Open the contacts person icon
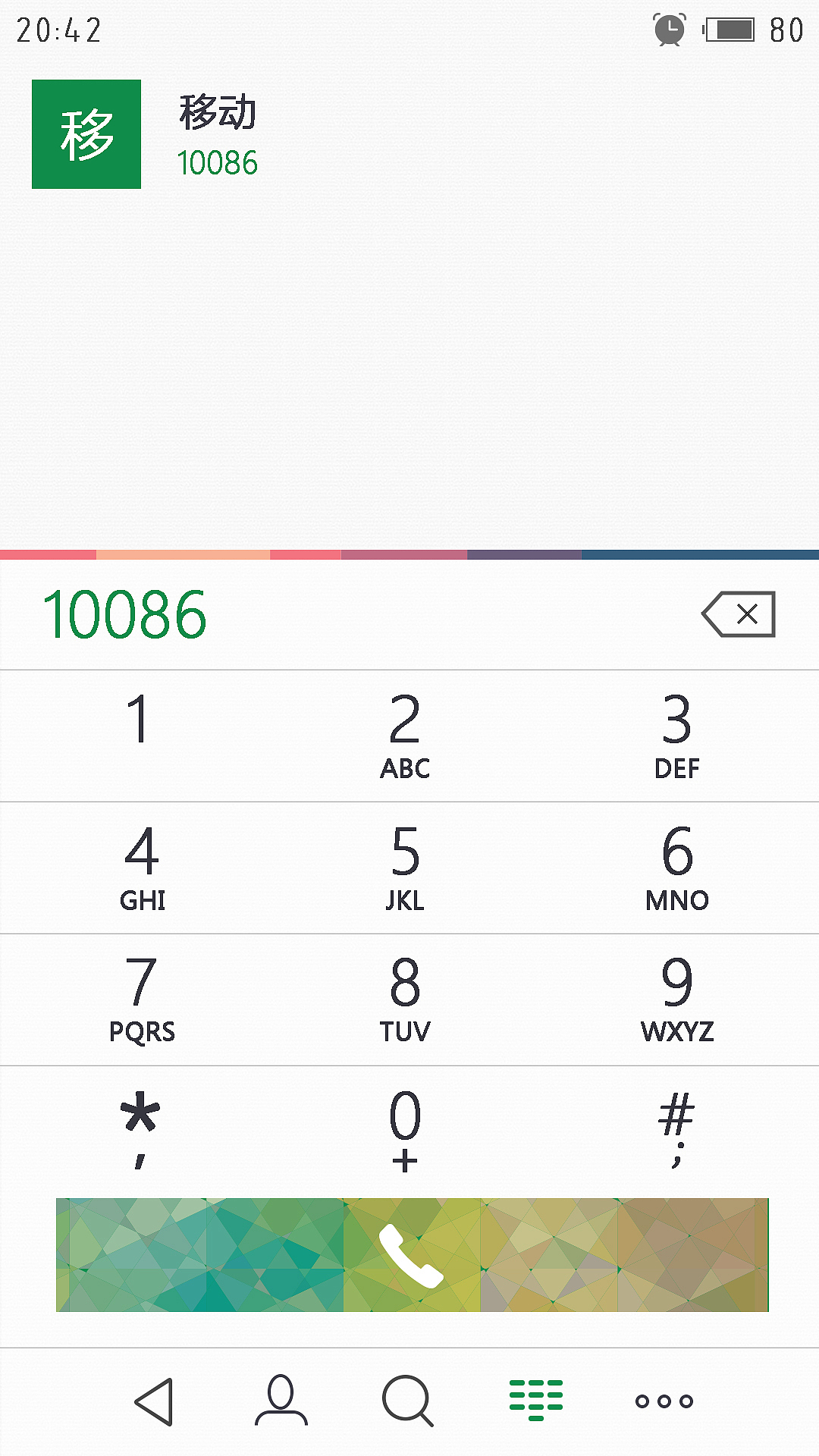819x1456 pixels. point(281,1401)
